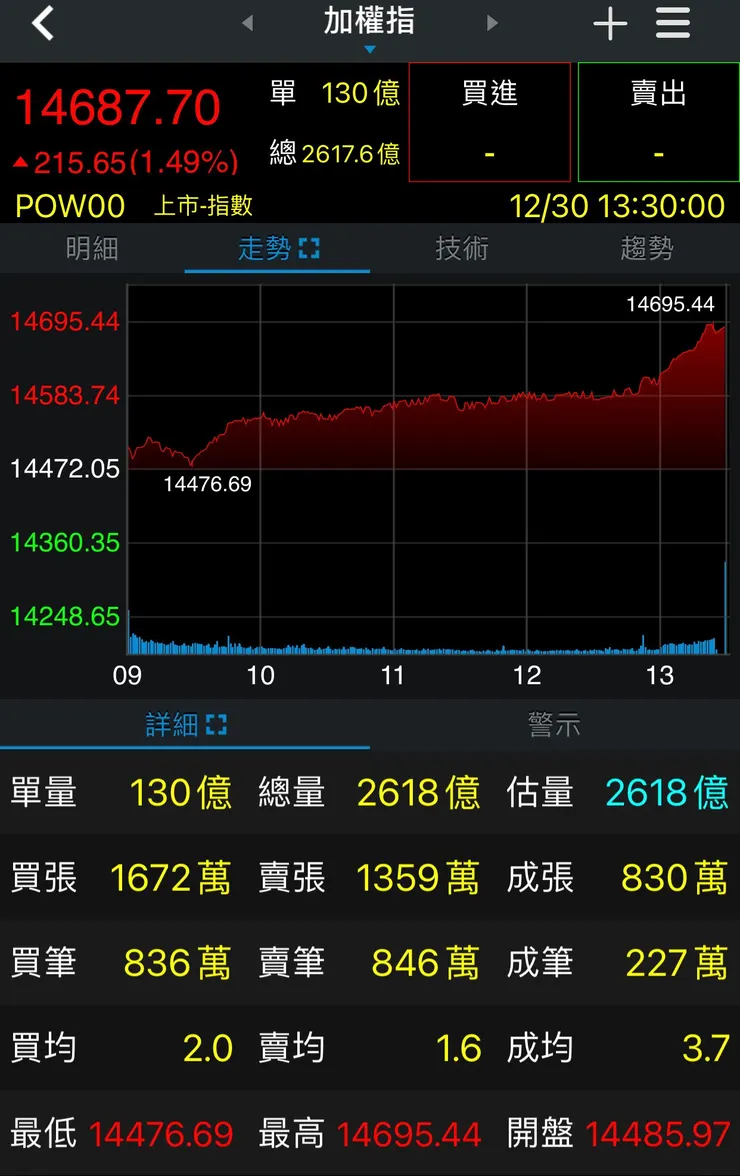This screenshot has width=740, height=1176.
Task: Click the 估量 2618億 value
Action: 666,792
